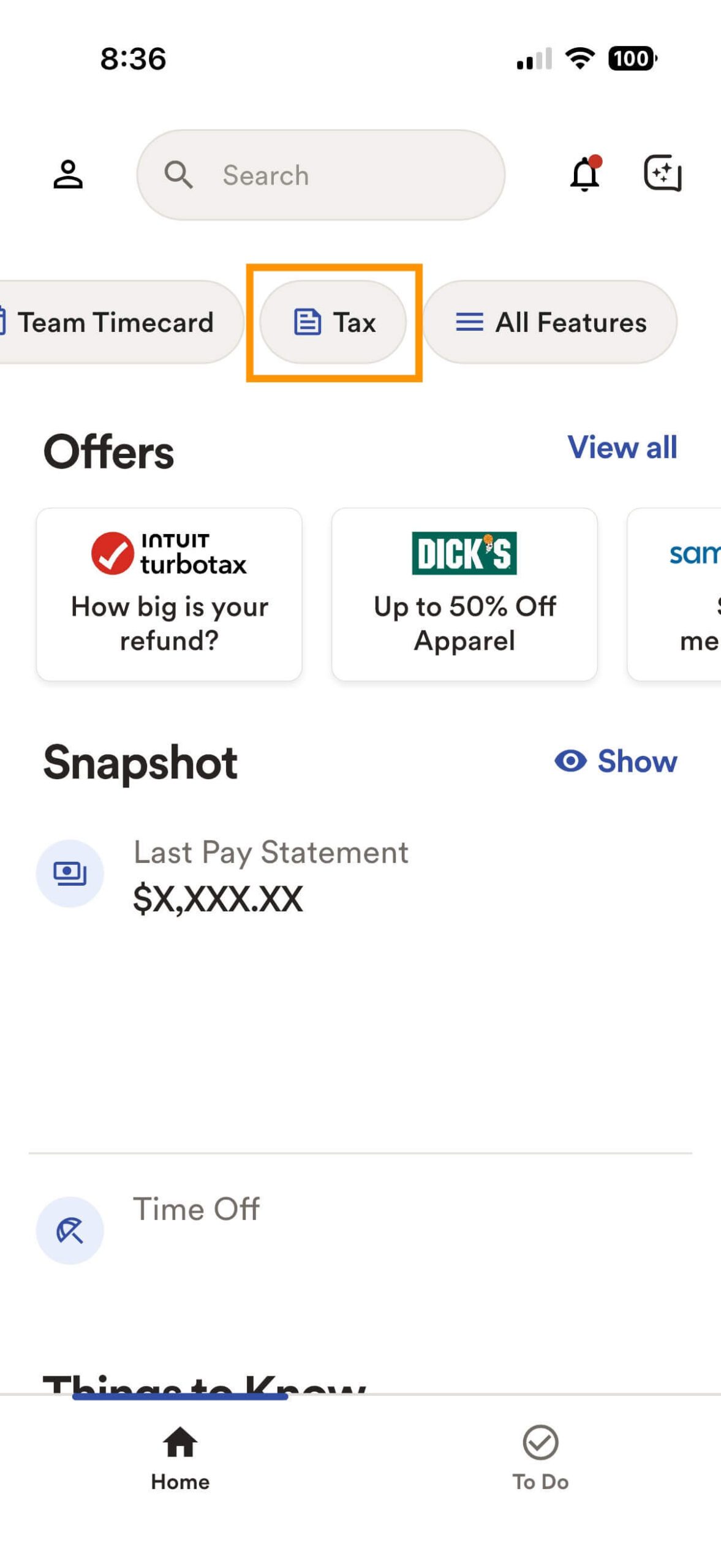View all offers

pos(622,447)
